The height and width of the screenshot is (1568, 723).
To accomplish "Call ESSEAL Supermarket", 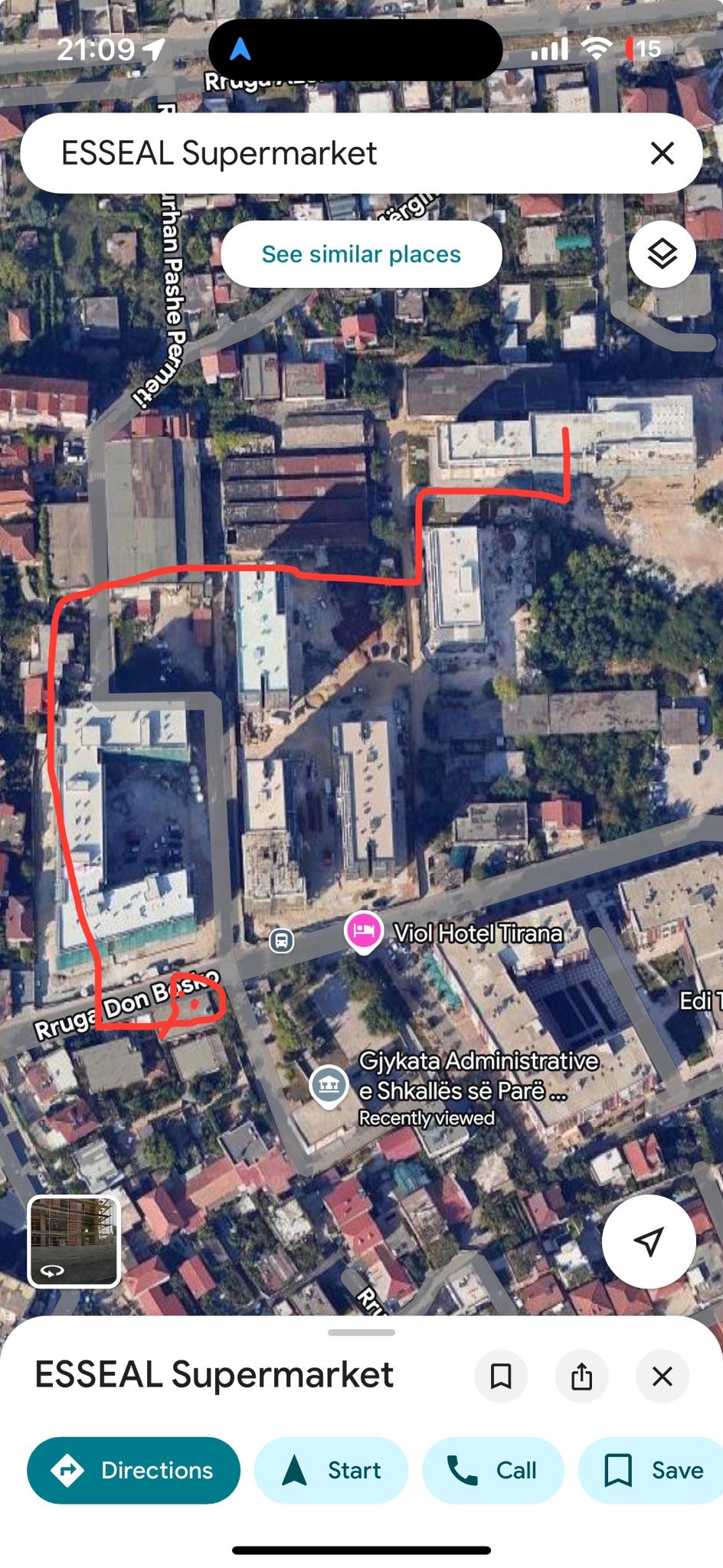I will pyautogui.click(x=492, y=1470).
